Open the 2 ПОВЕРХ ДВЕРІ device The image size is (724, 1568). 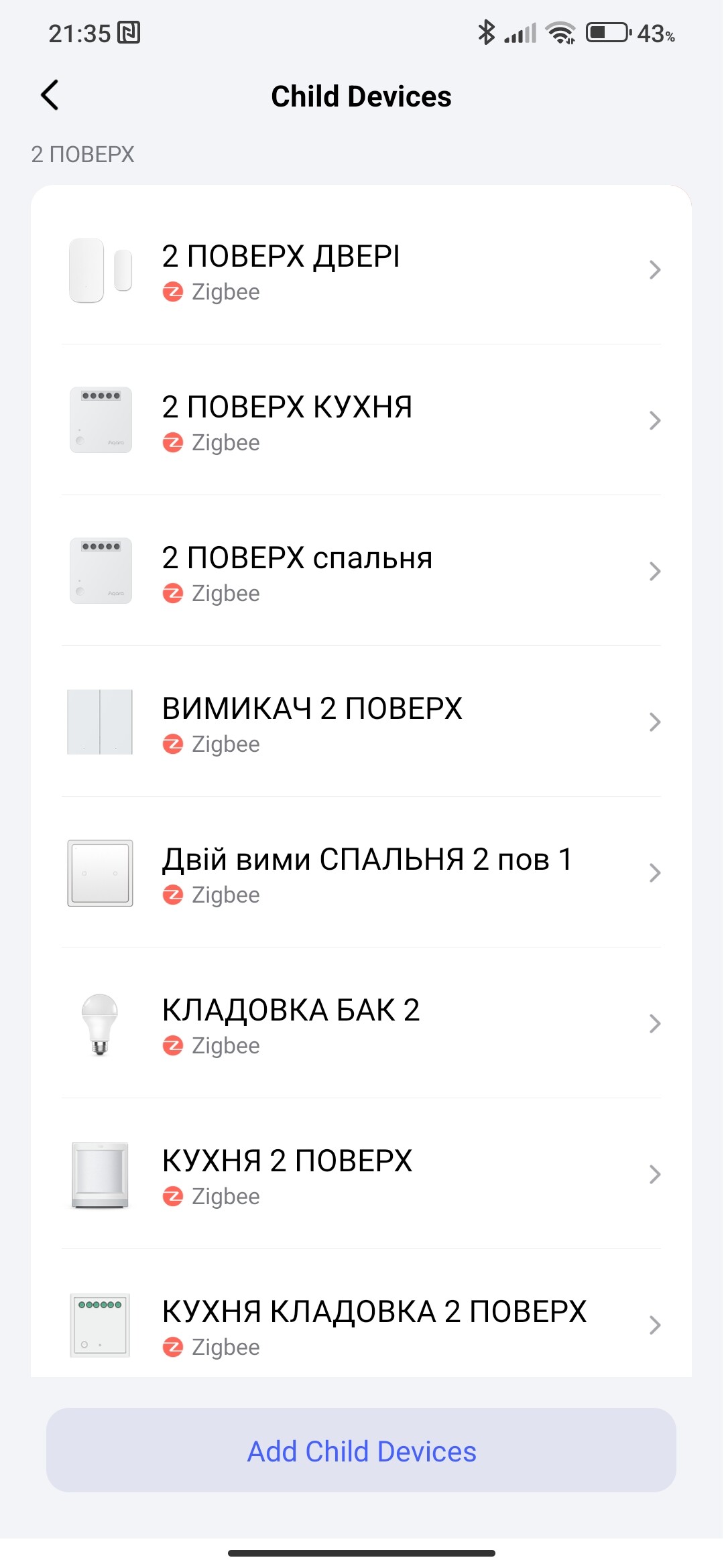[361, 270]
